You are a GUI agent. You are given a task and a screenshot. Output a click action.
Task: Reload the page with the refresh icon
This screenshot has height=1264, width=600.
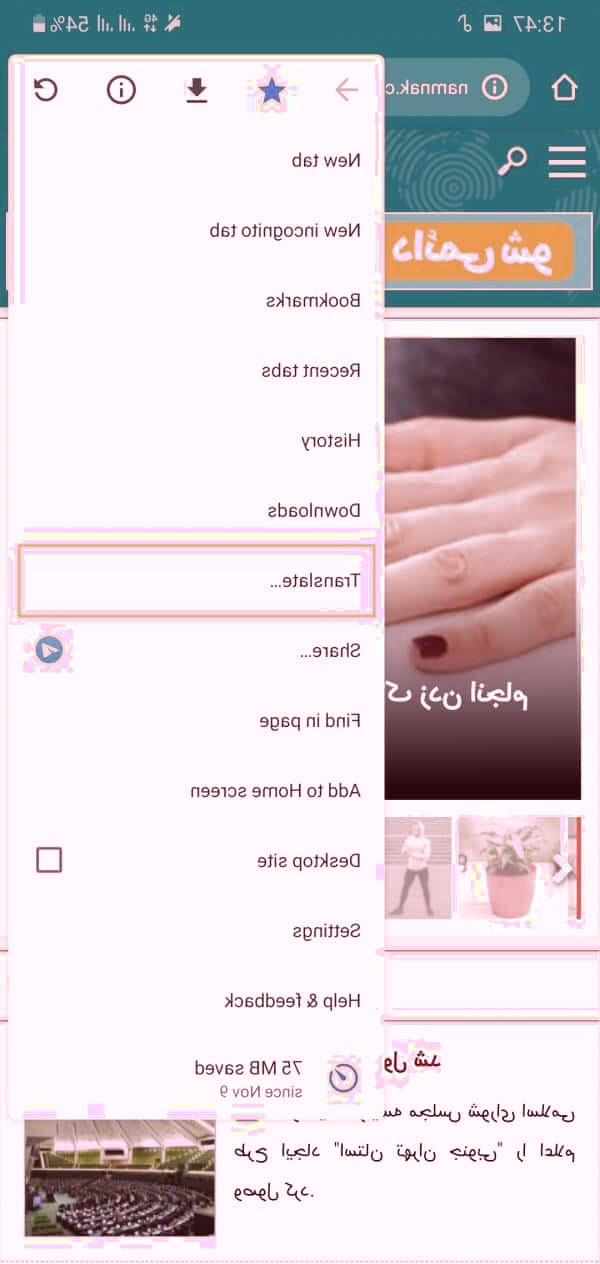click(x=46, y=91)
